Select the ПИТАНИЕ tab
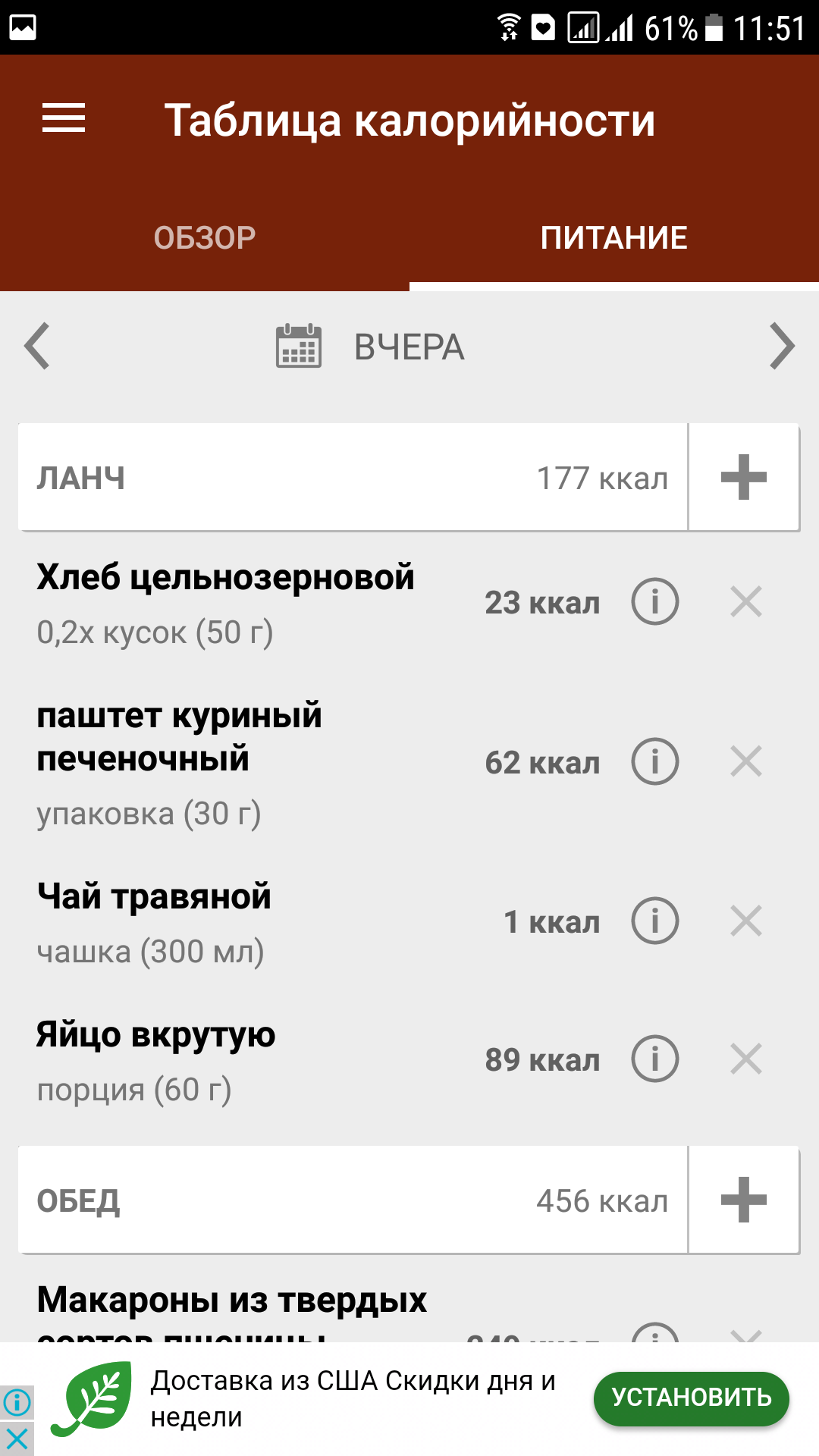The height and width of the screenshot is (1456, 819). [x=614, y=238]
